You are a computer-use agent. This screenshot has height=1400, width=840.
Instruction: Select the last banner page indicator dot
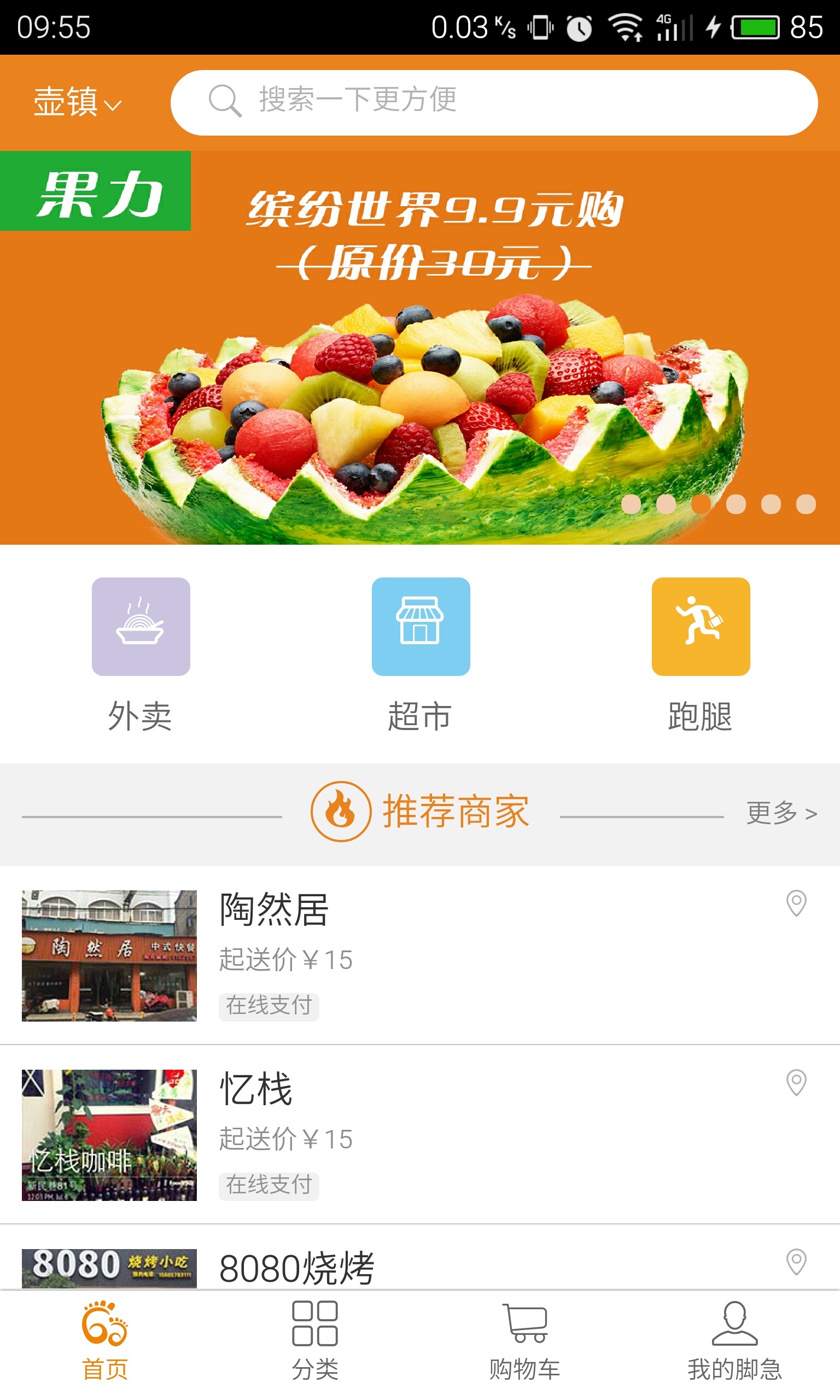[806, 504]
